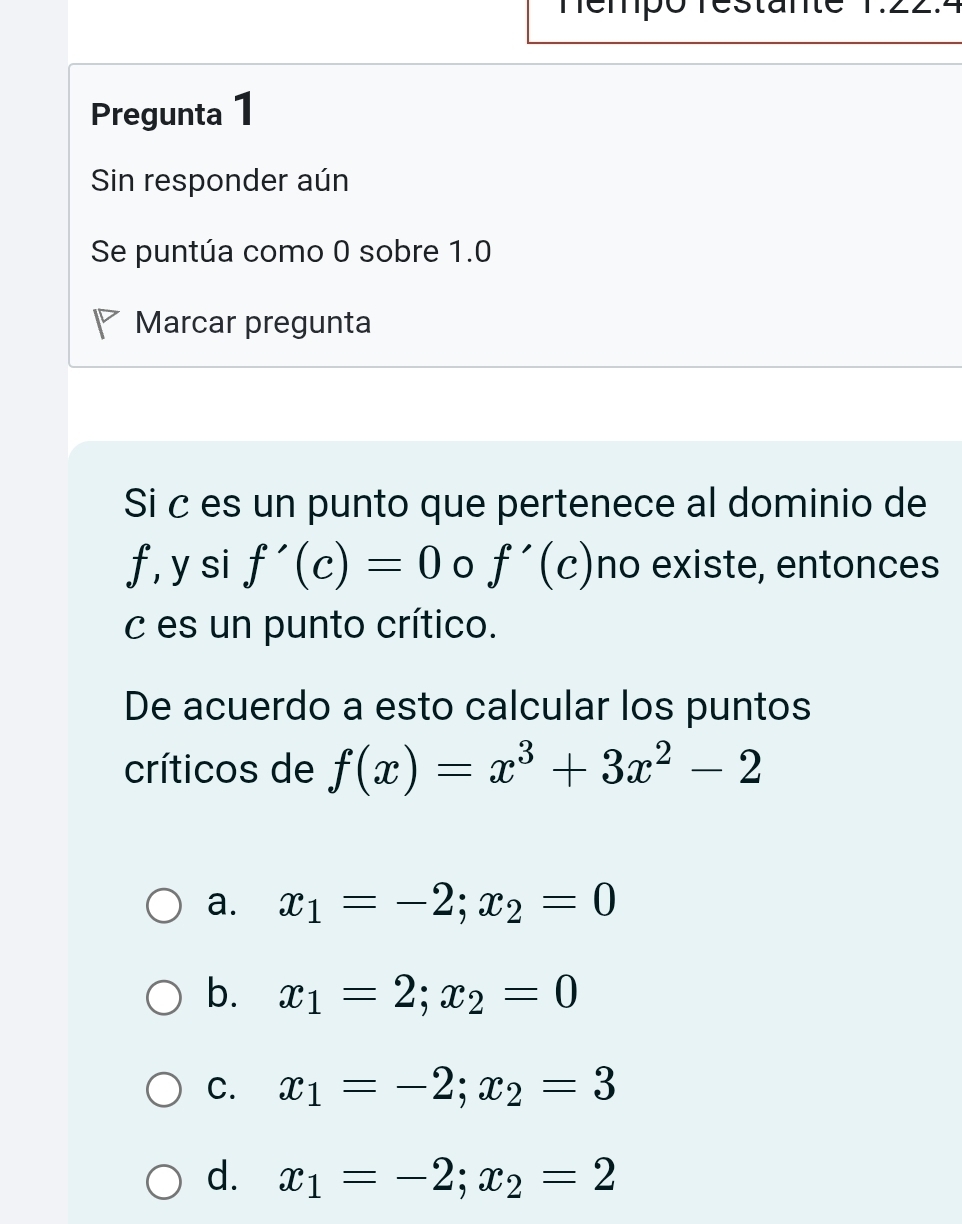
Task: Choose option b: x₁ = 2; x₂ = 0
Action: [165, 998]
